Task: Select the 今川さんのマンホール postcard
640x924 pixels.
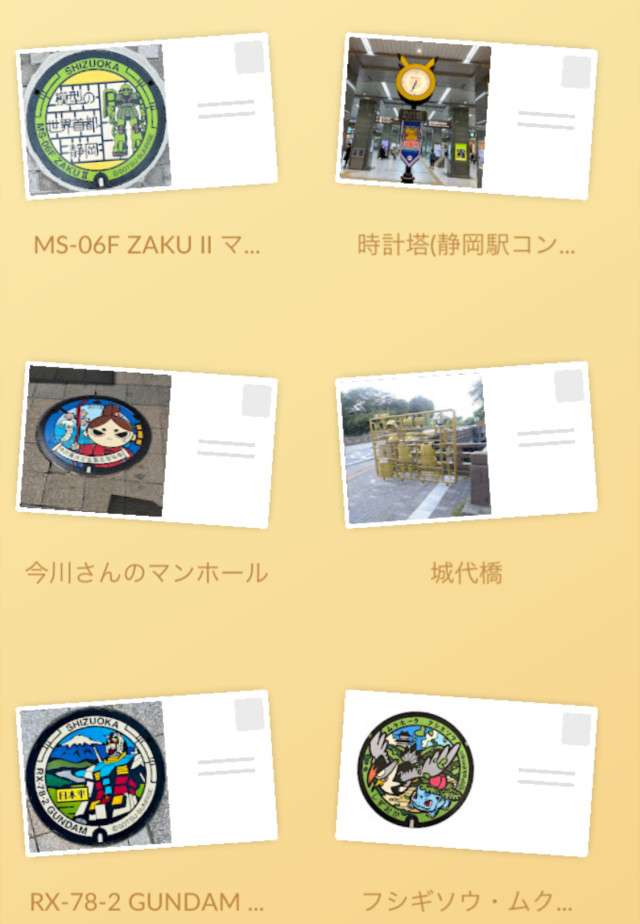Action: [x=147, y=445]
